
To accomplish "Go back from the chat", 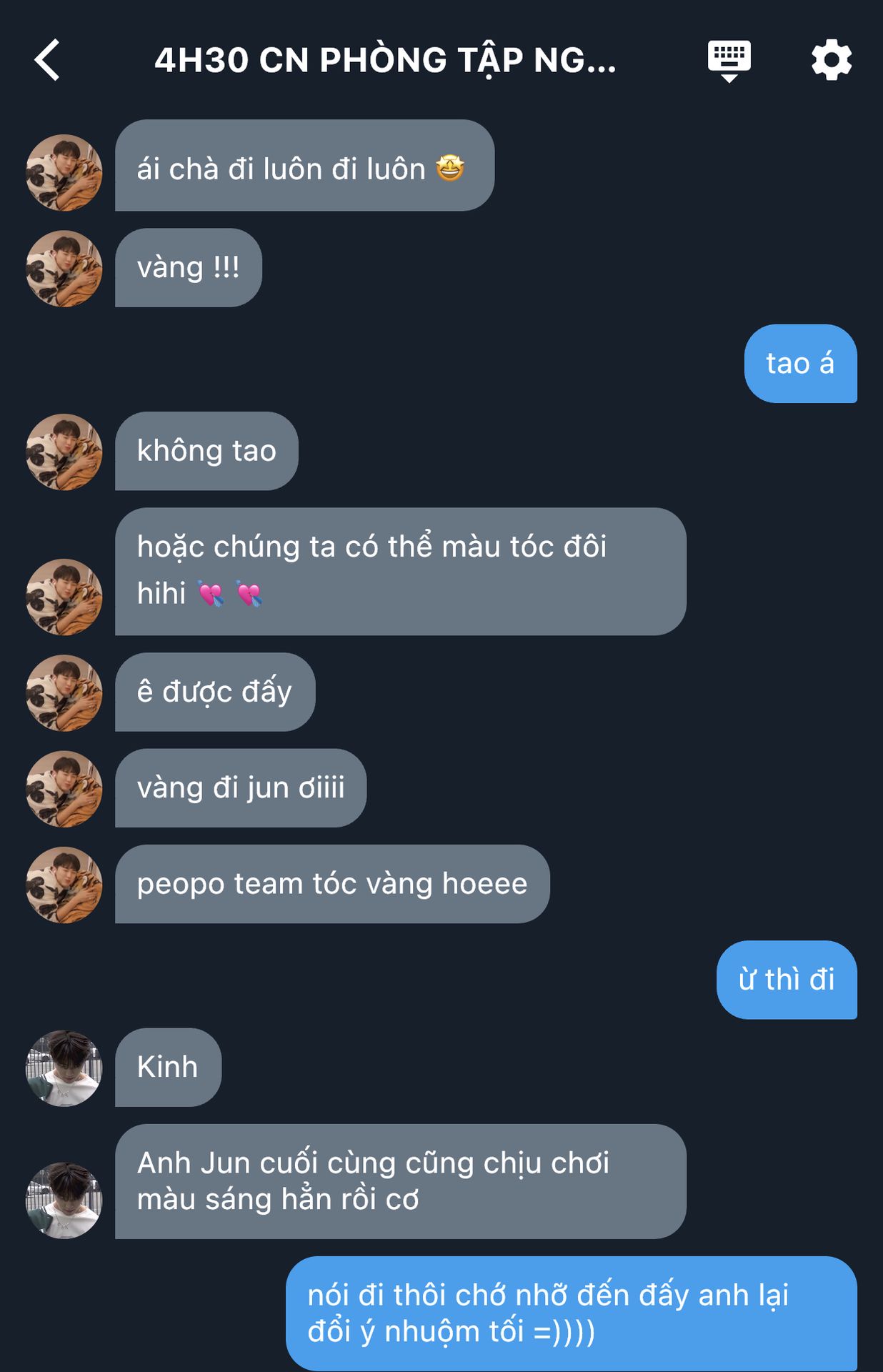I will [x=47, y=60].
